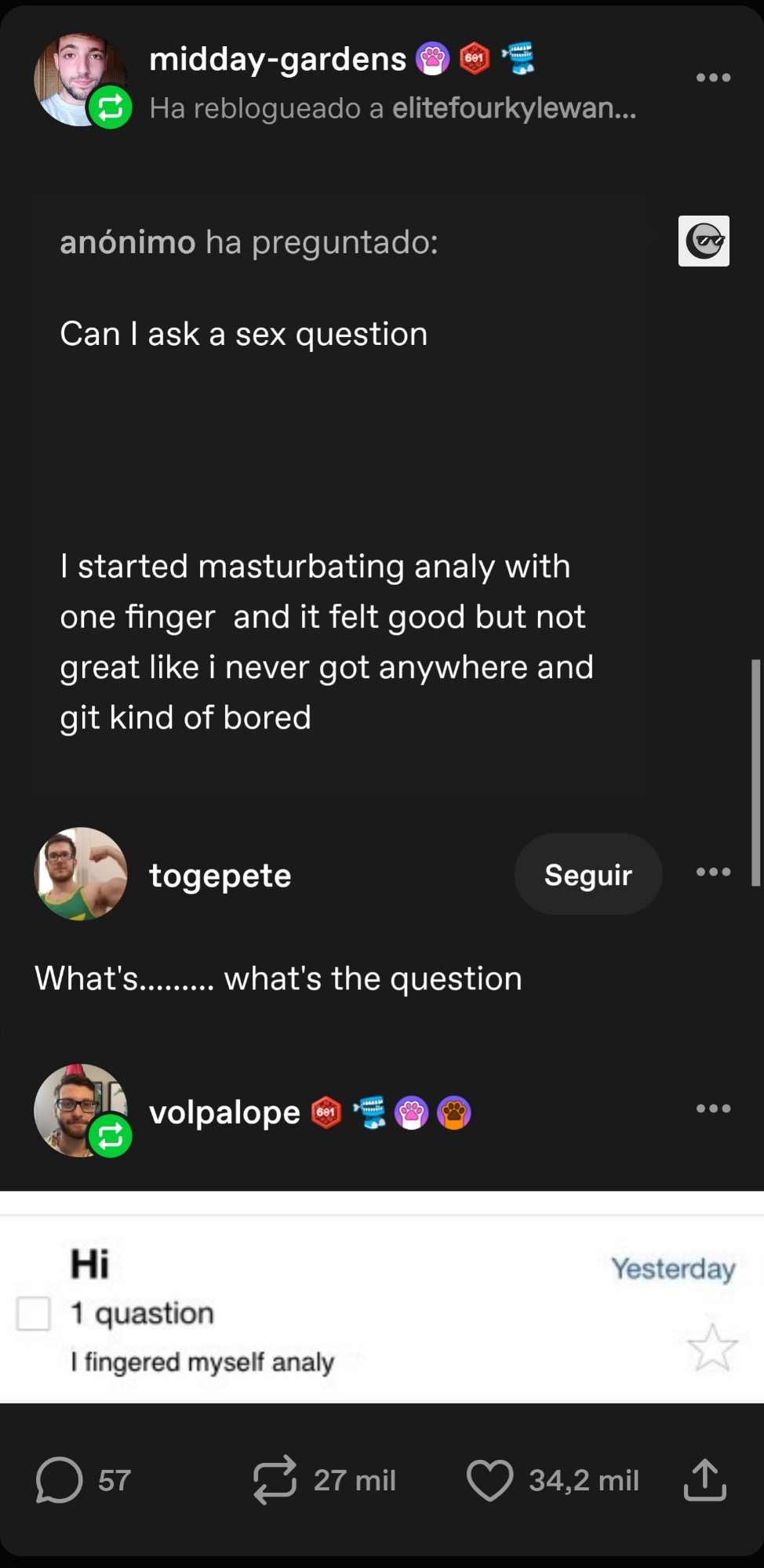Open midday-gardens' profile avatar

pyautogui.click(x=79, y=78)
